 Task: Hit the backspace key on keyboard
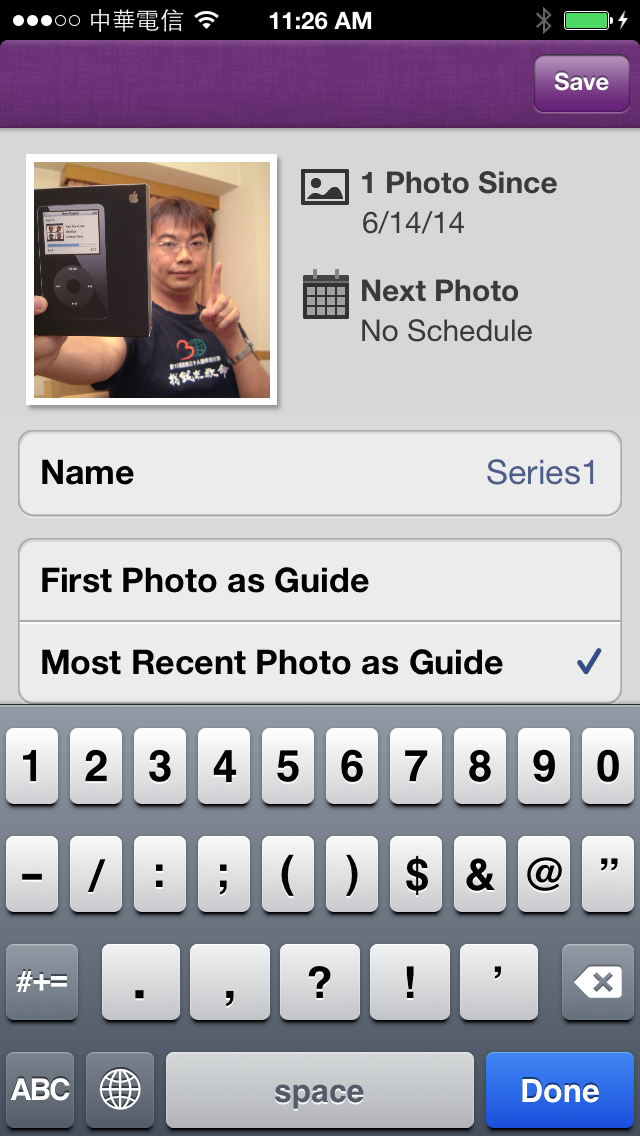pyautogui.click(x=600, y=983)
